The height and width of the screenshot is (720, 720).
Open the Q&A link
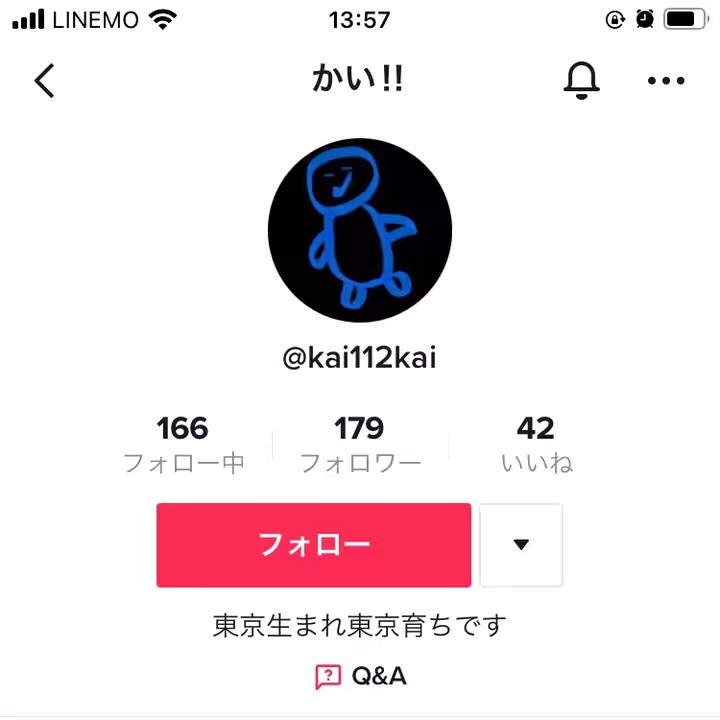click(361, 677)
